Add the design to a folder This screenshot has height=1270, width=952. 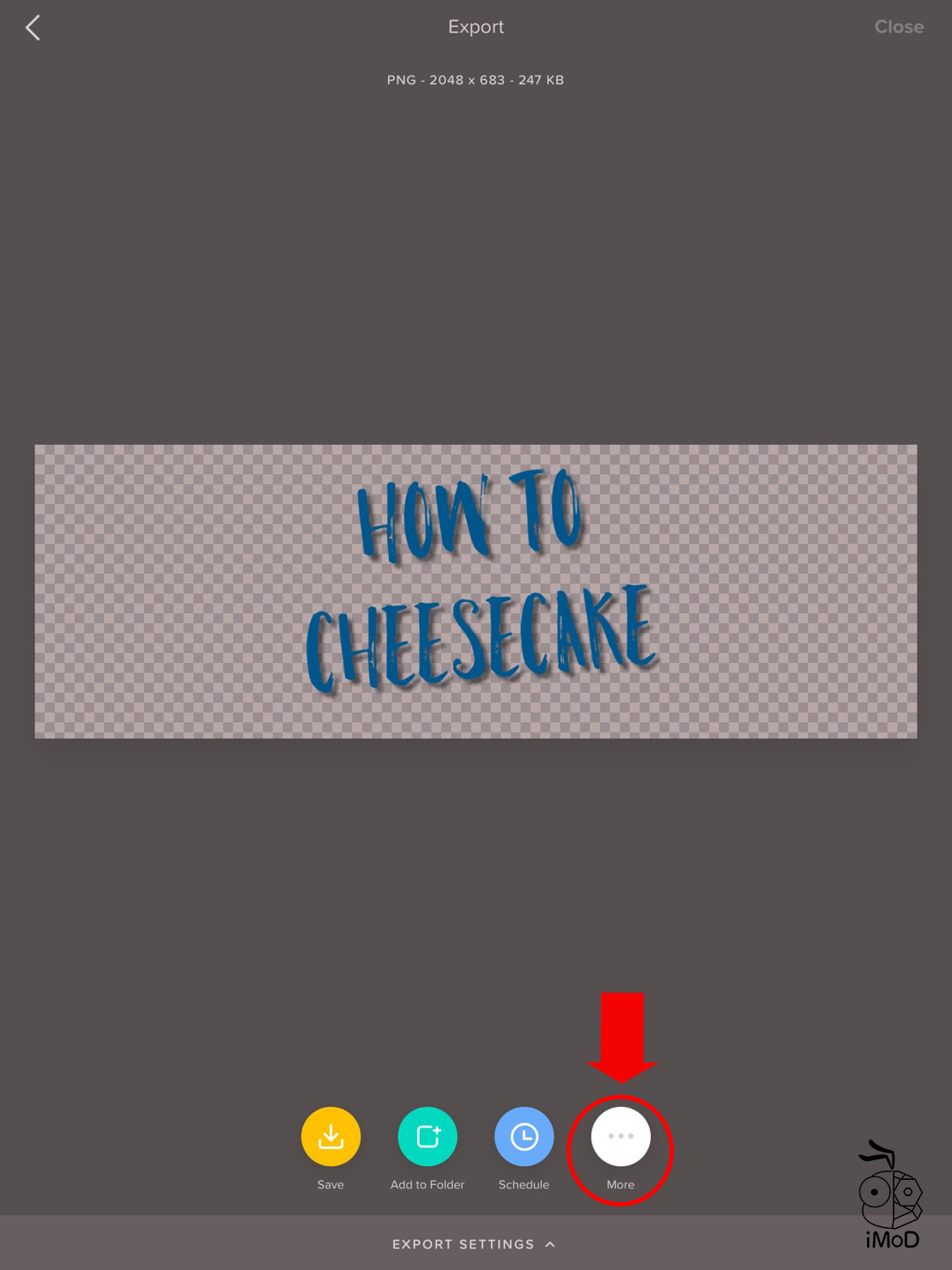(x=427, y=1136)
